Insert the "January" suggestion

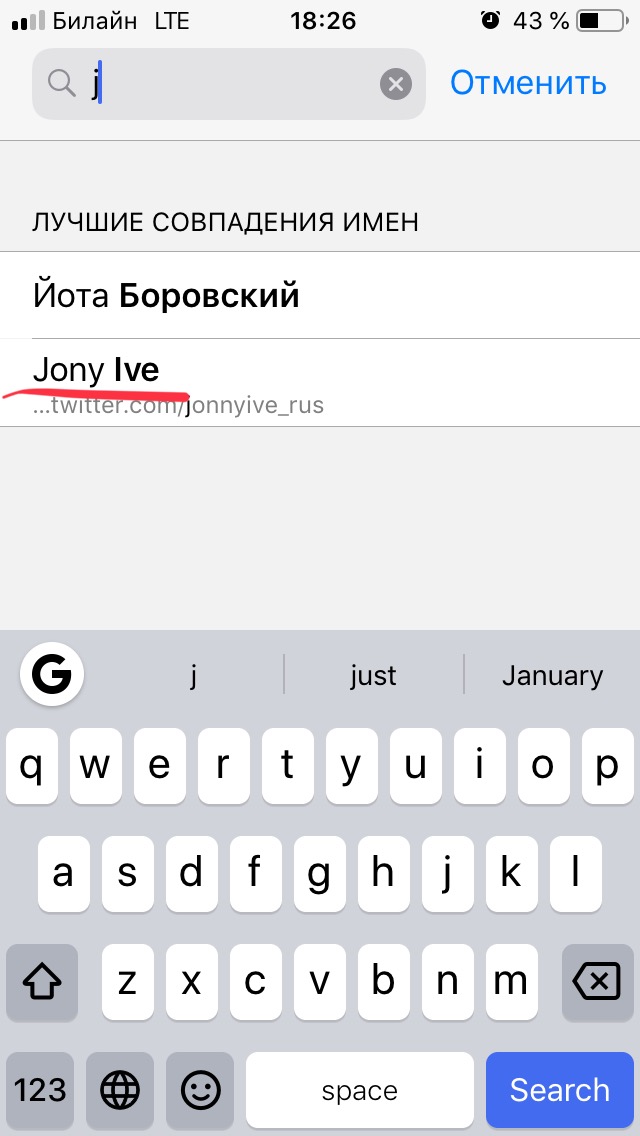[x=552, y=676]
